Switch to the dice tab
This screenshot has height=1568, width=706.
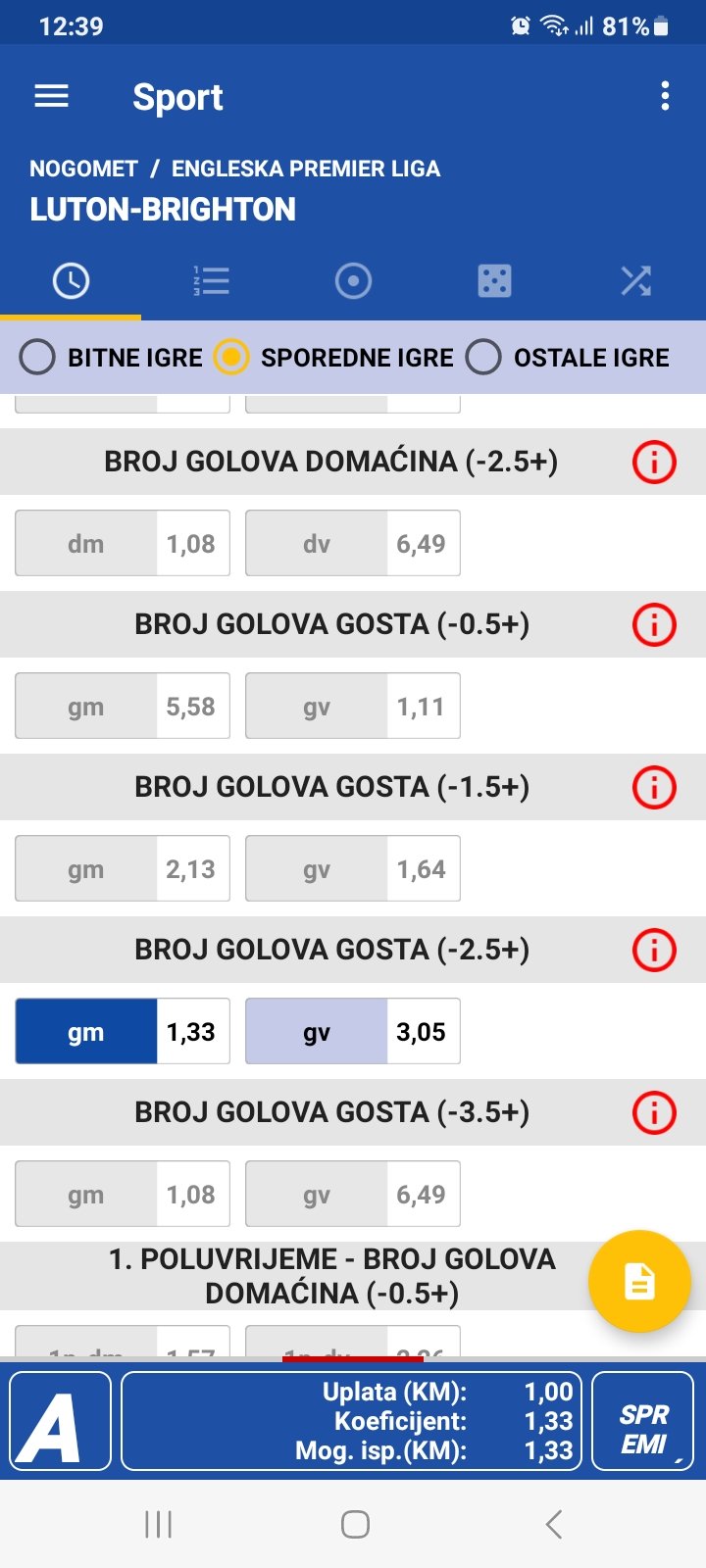click(494, 281)
